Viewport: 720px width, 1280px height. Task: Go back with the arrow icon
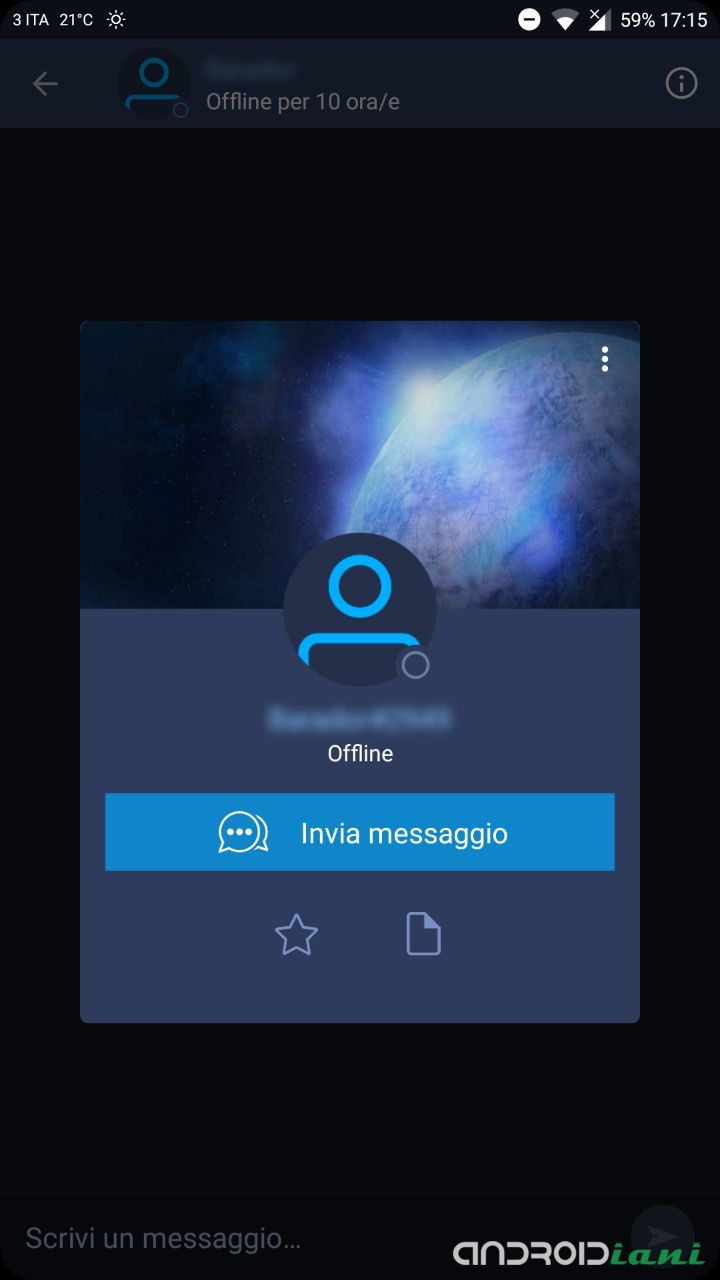click(45, 84)
